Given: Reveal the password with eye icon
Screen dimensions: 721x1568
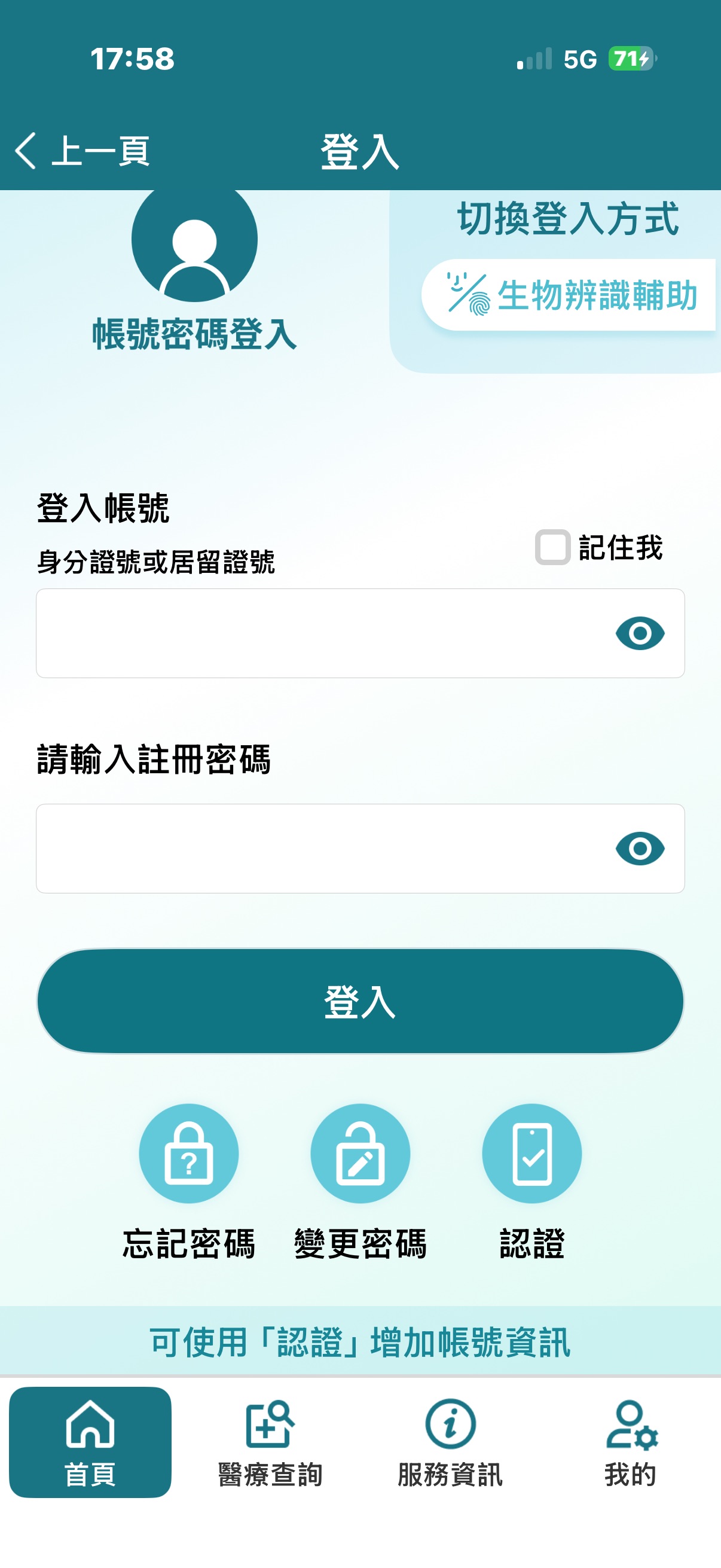Looking at the screenshot, I should tap(640, 849).
